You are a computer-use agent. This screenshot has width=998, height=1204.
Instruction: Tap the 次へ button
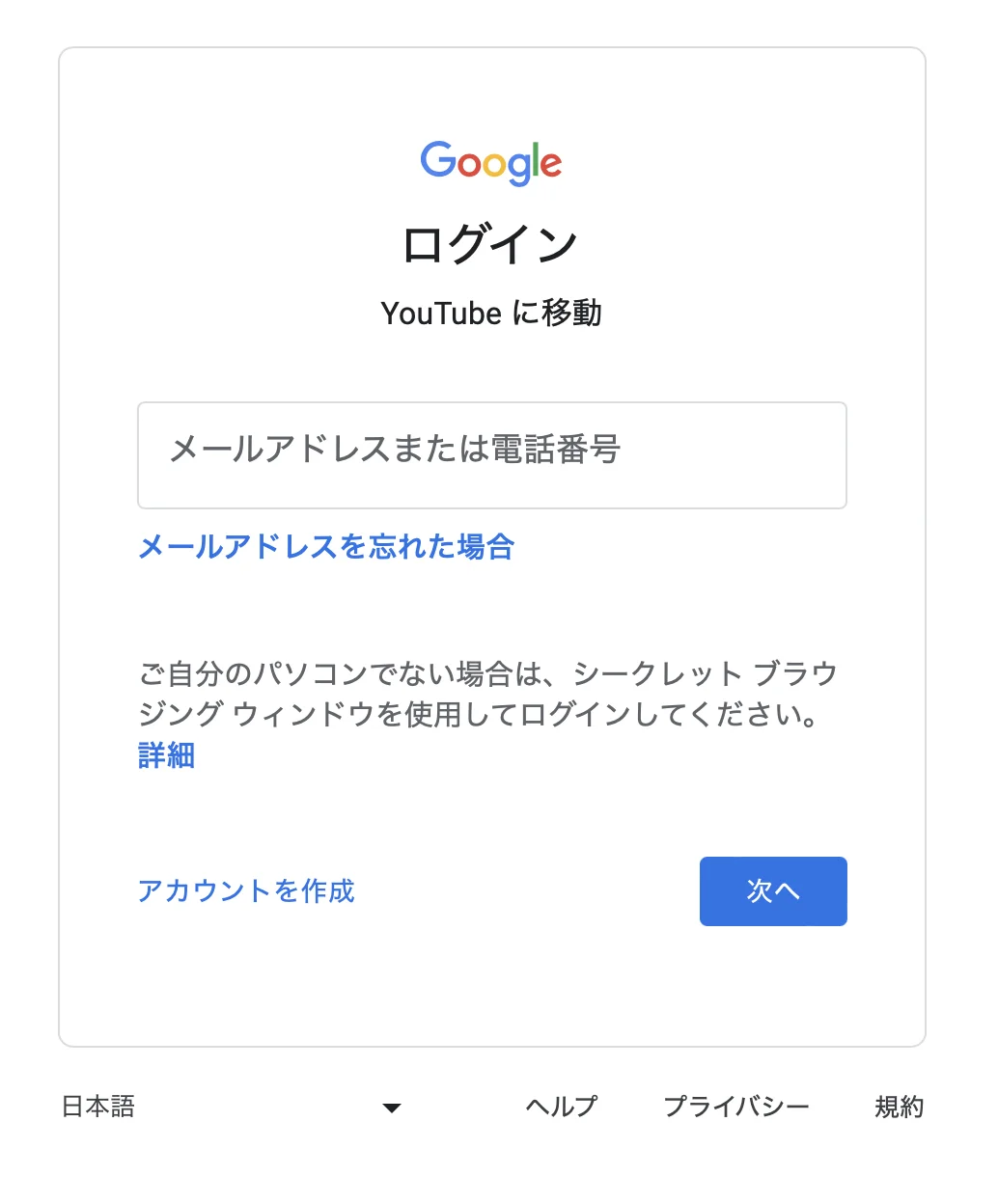772,891
